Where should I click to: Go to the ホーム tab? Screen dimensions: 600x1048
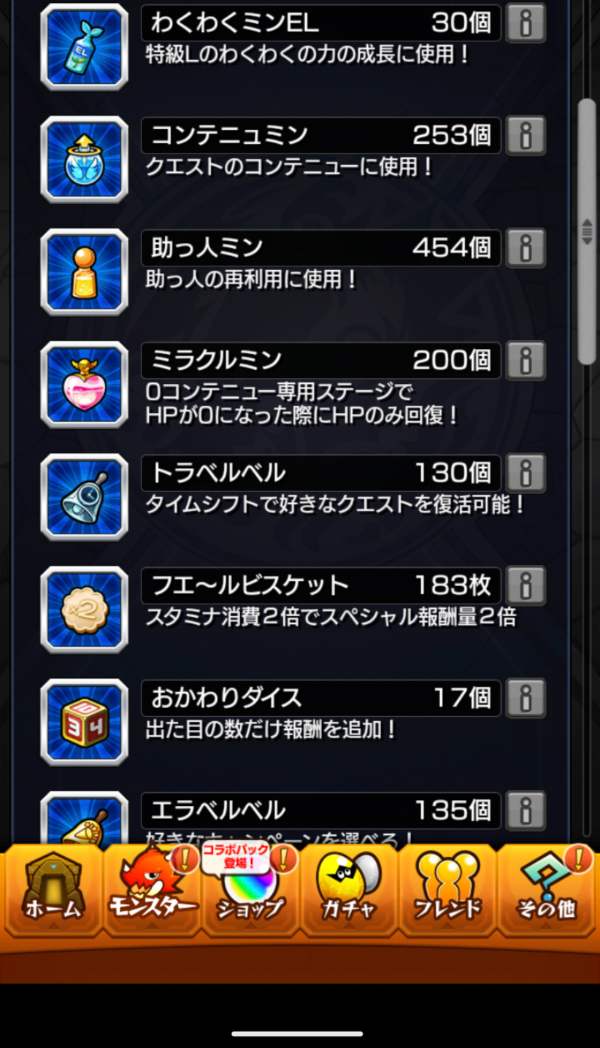point(52,890)
